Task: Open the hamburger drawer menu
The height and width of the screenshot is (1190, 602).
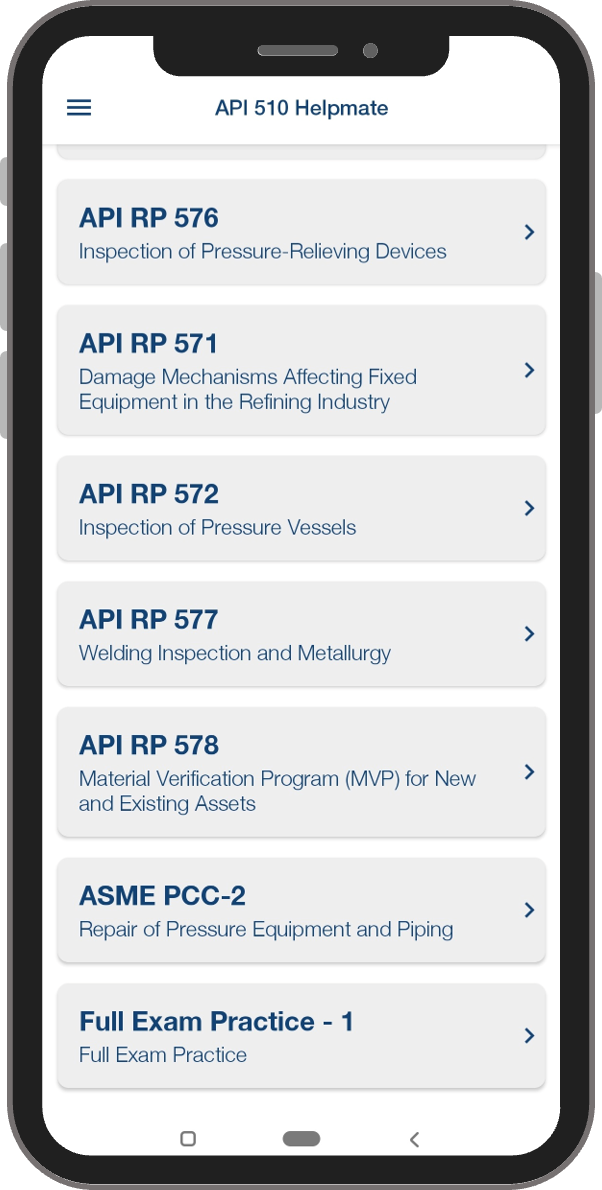Action: point(79,108)
